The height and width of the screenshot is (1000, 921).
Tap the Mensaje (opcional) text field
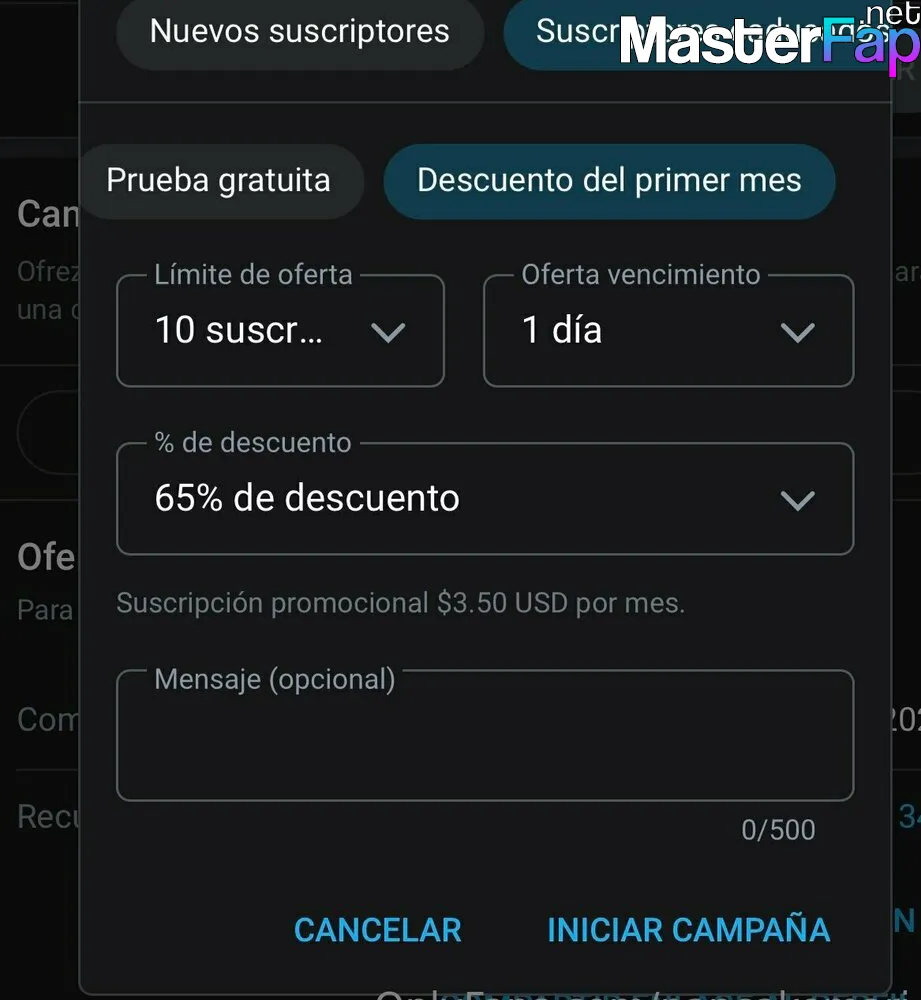(x=485, y=738)
